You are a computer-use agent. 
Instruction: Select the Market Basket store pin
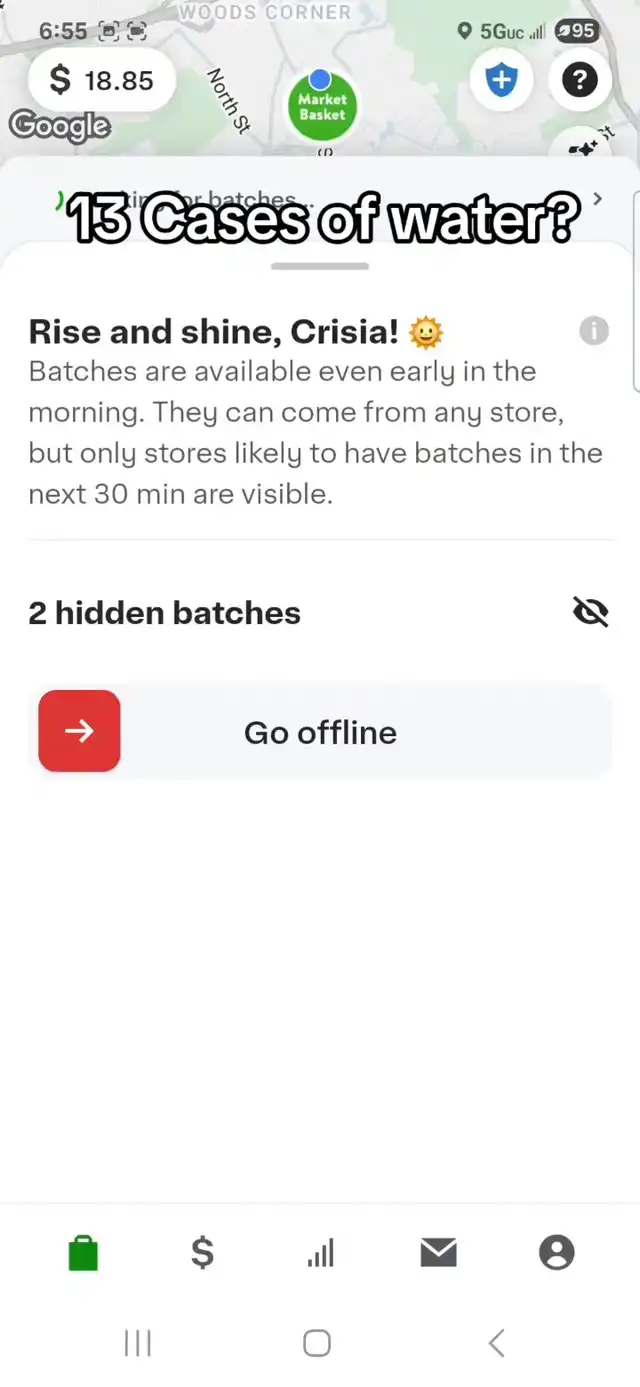(x=321, y=106)
